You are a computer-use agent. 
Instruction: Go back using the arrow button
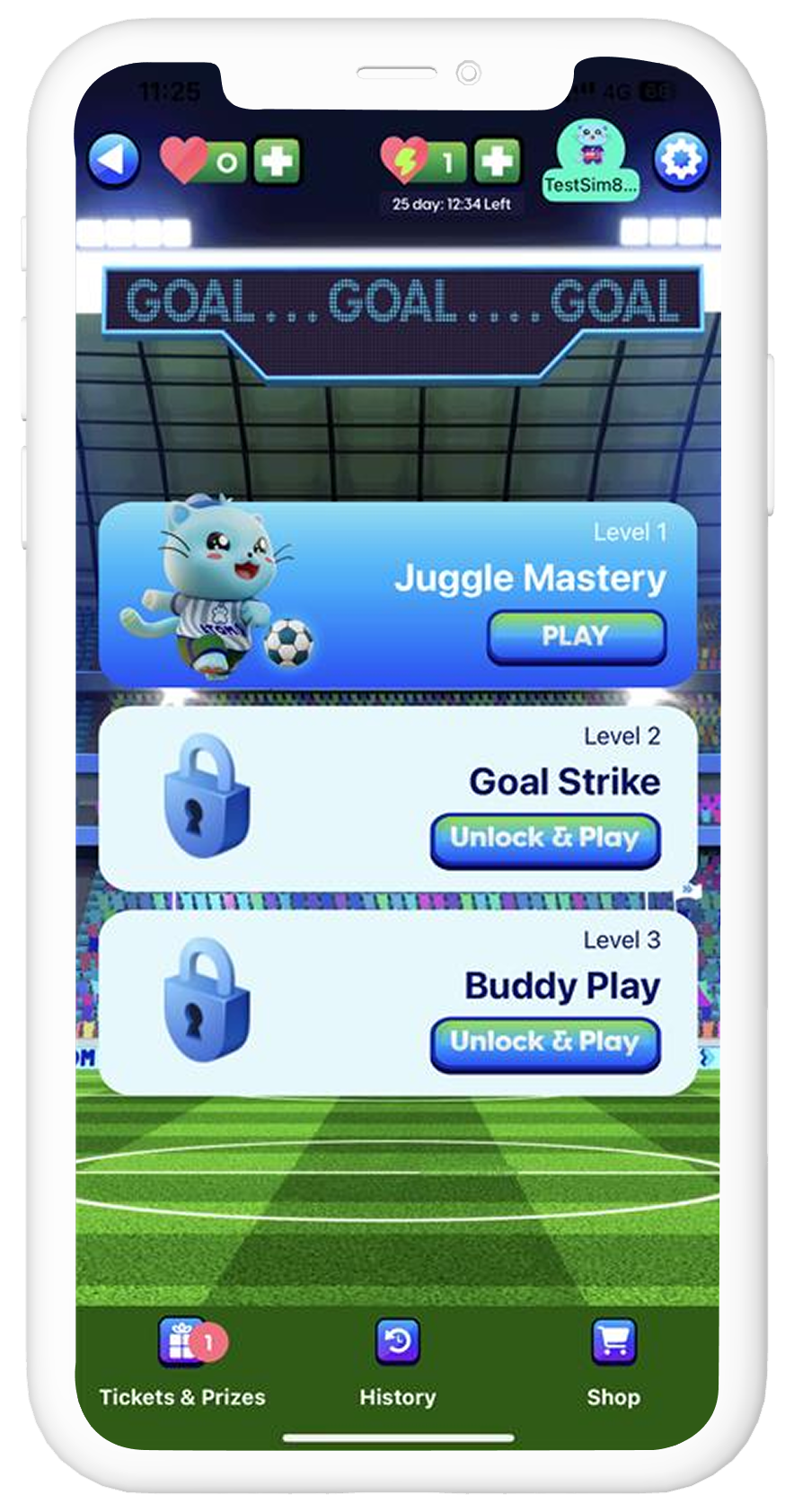(x=113, y=162)
